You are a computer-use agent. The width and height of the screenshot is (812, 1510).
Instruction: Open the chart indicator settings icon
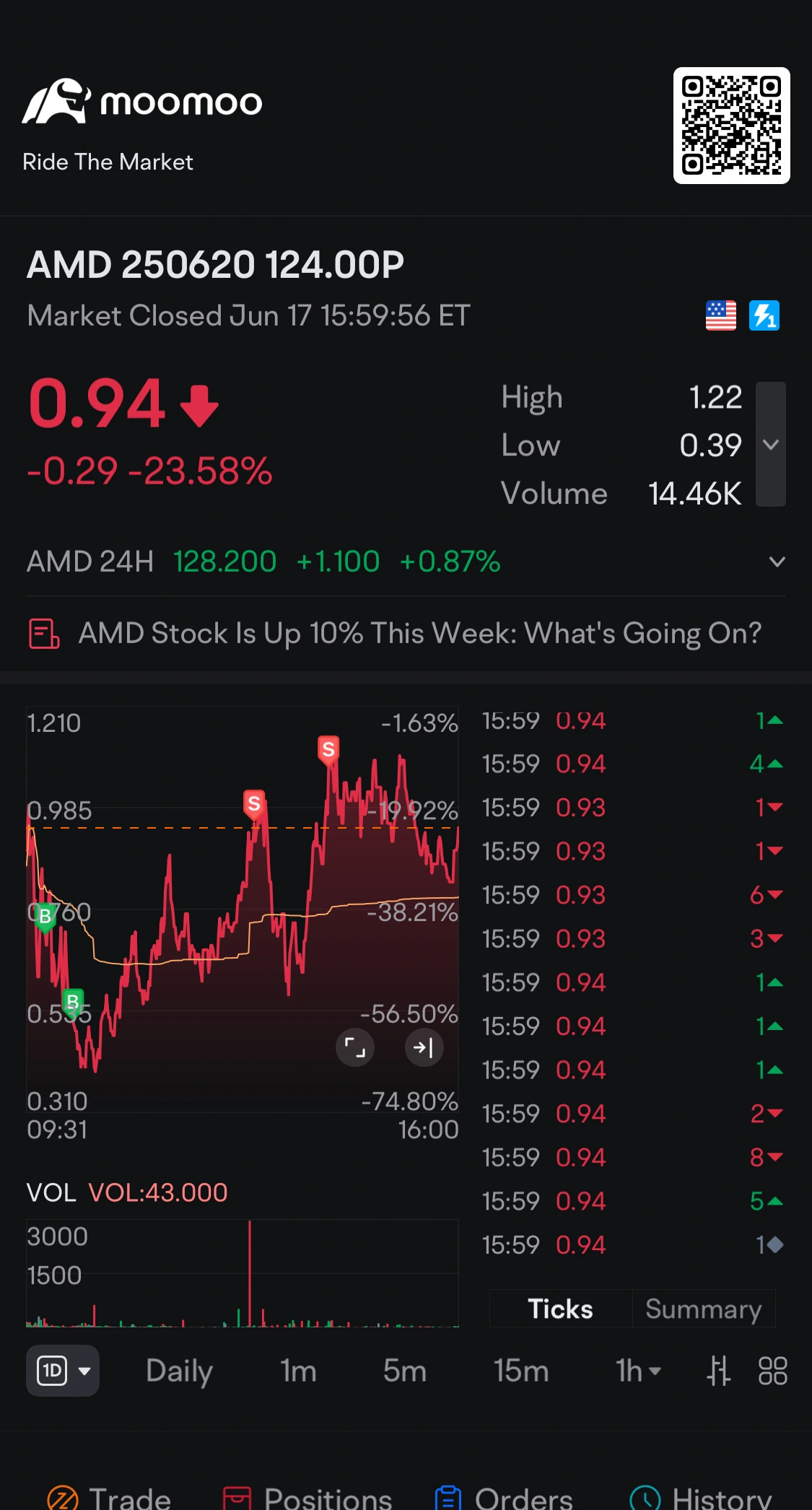(x=718, y=1371)
